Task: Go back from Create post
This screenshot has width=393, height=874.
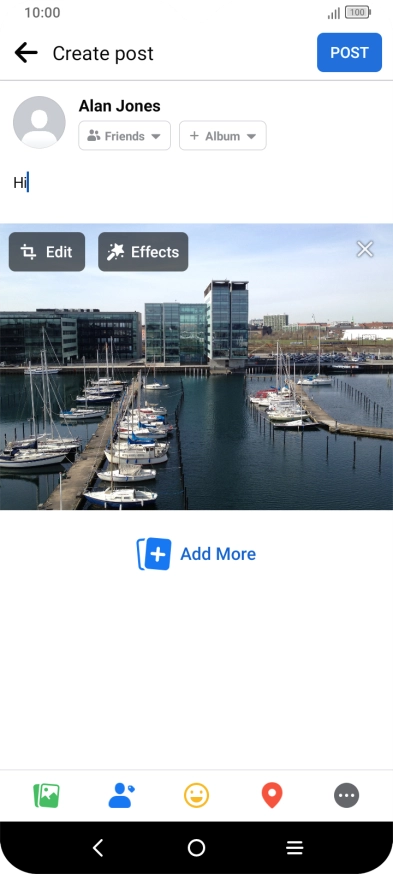Action: [x=26, y=53]
